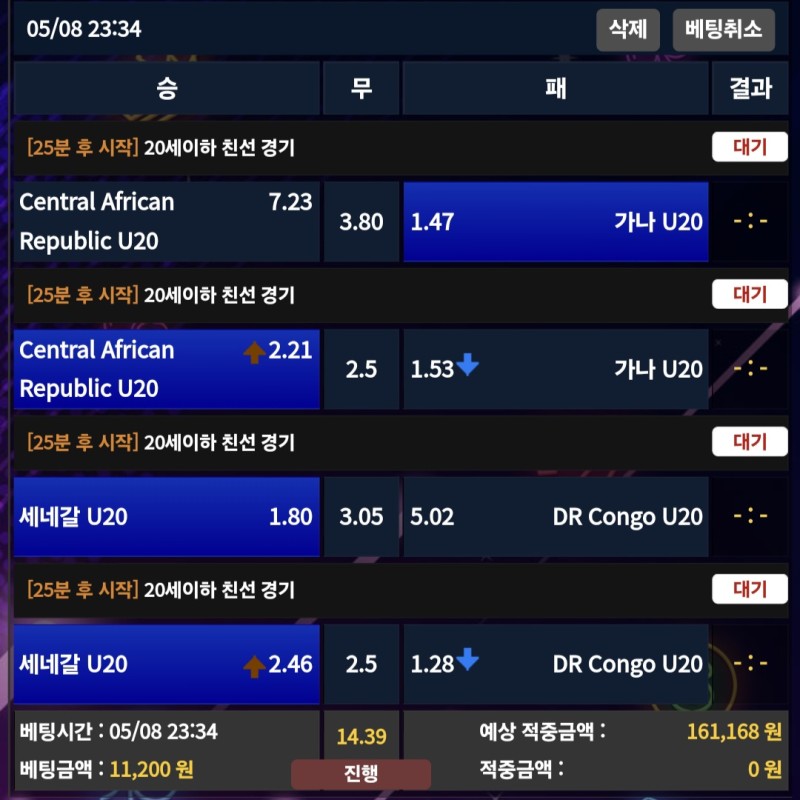Tap the 삭제 delete button
The width and height of the screenshot is (800, 800).
tap(628, 29)
